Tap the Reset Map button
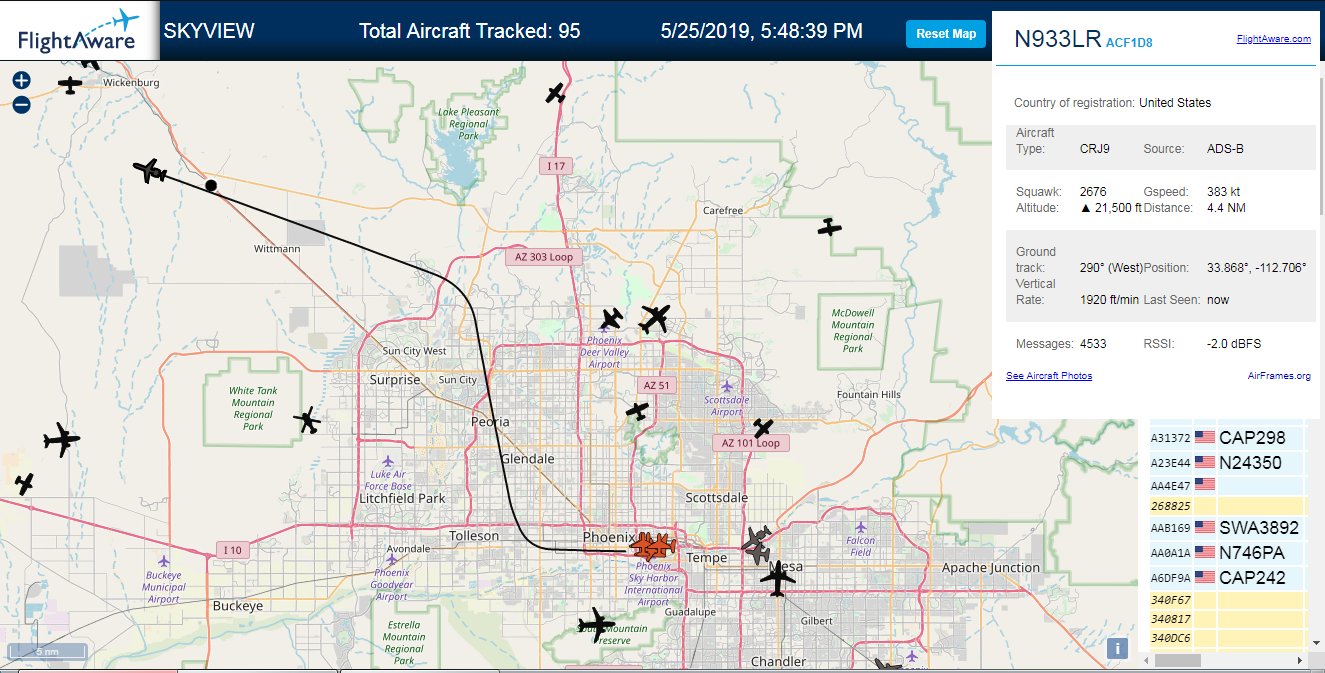 coord(945,34)
